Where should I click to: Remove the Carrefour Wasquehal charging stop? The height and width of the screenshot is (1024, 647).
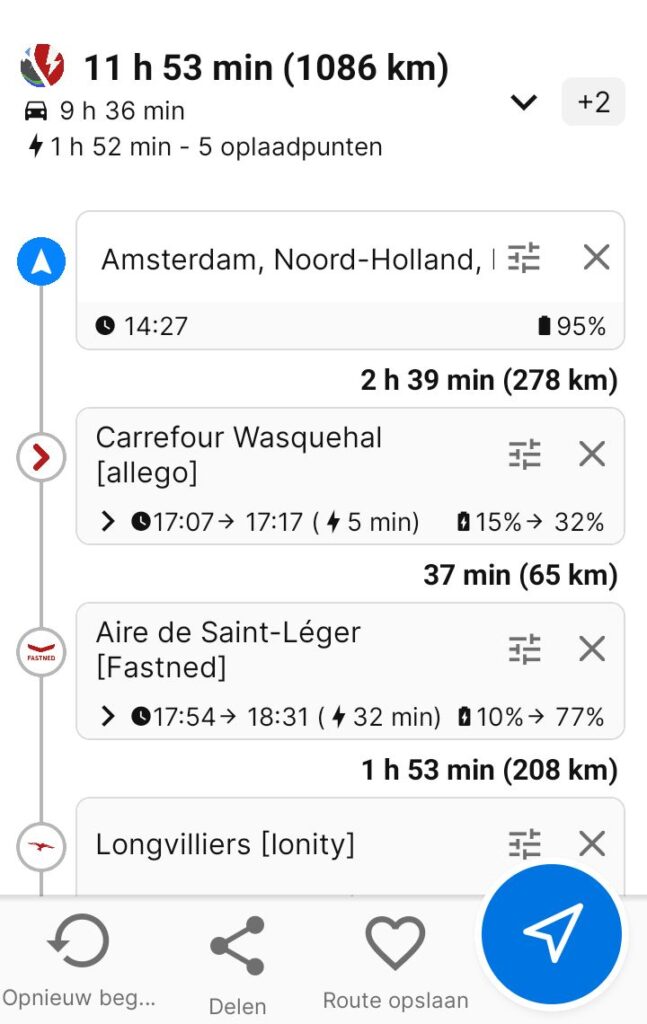pos(592,454)
